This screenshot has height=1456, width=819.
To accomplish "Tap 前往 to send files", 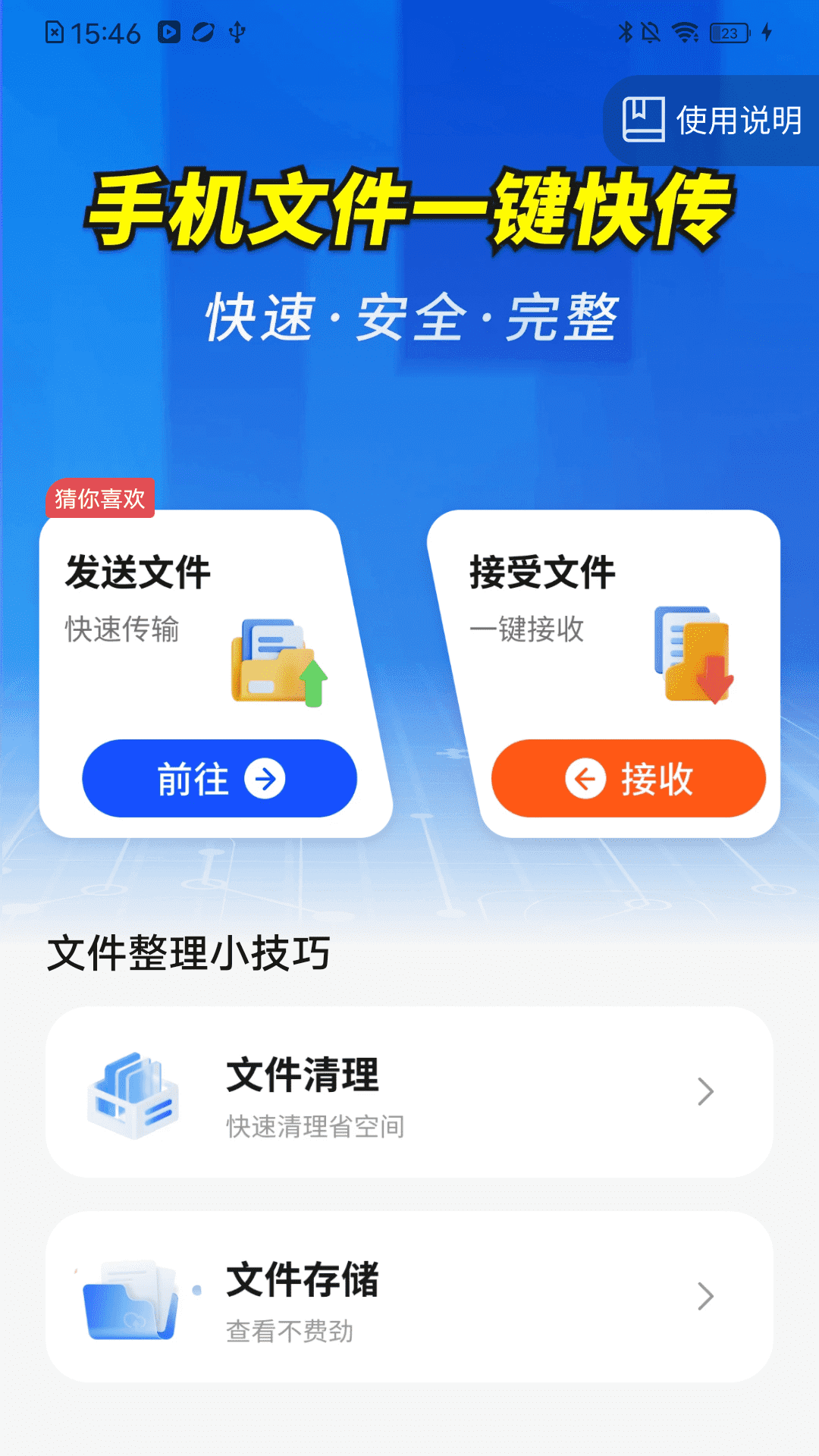I will pyautogui.click(x=219, y=779).
